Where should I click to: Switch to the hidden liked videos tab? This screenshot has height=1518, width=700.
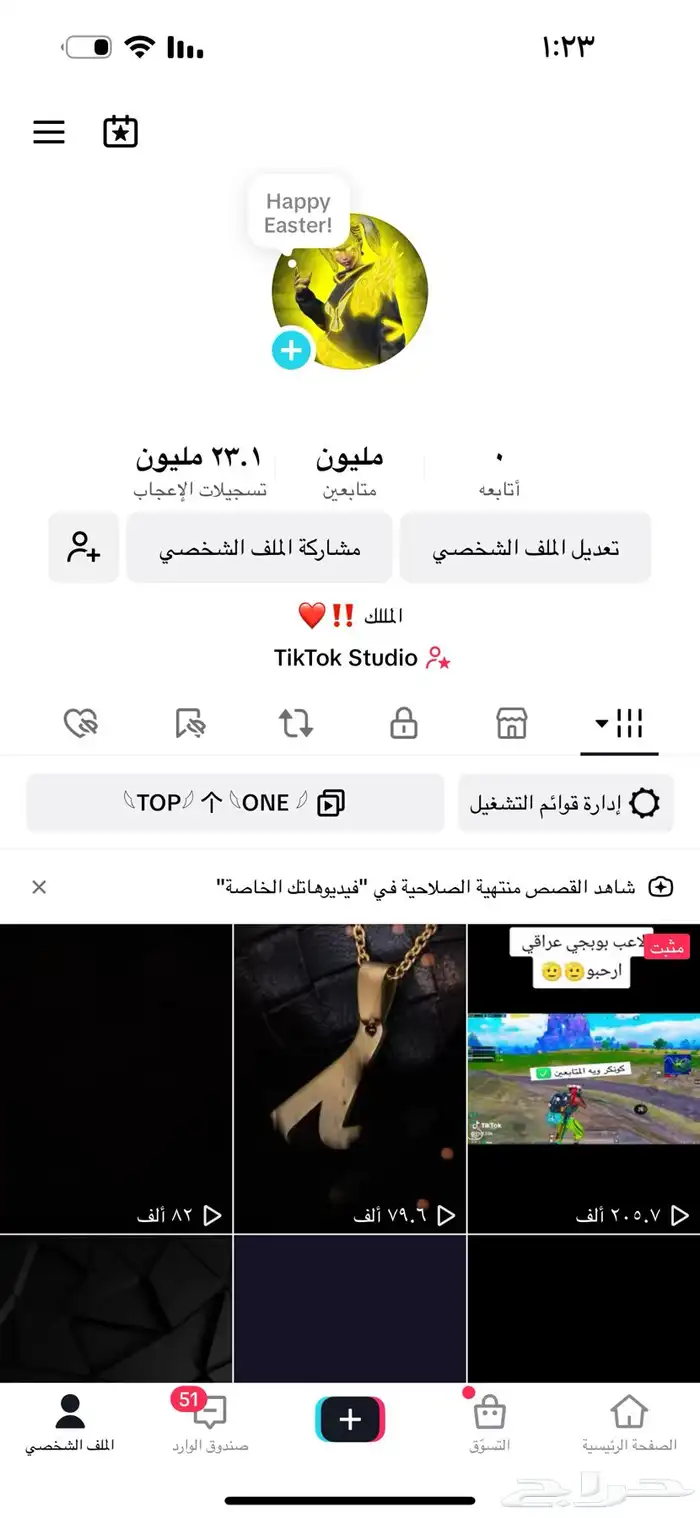pos(81,723)
